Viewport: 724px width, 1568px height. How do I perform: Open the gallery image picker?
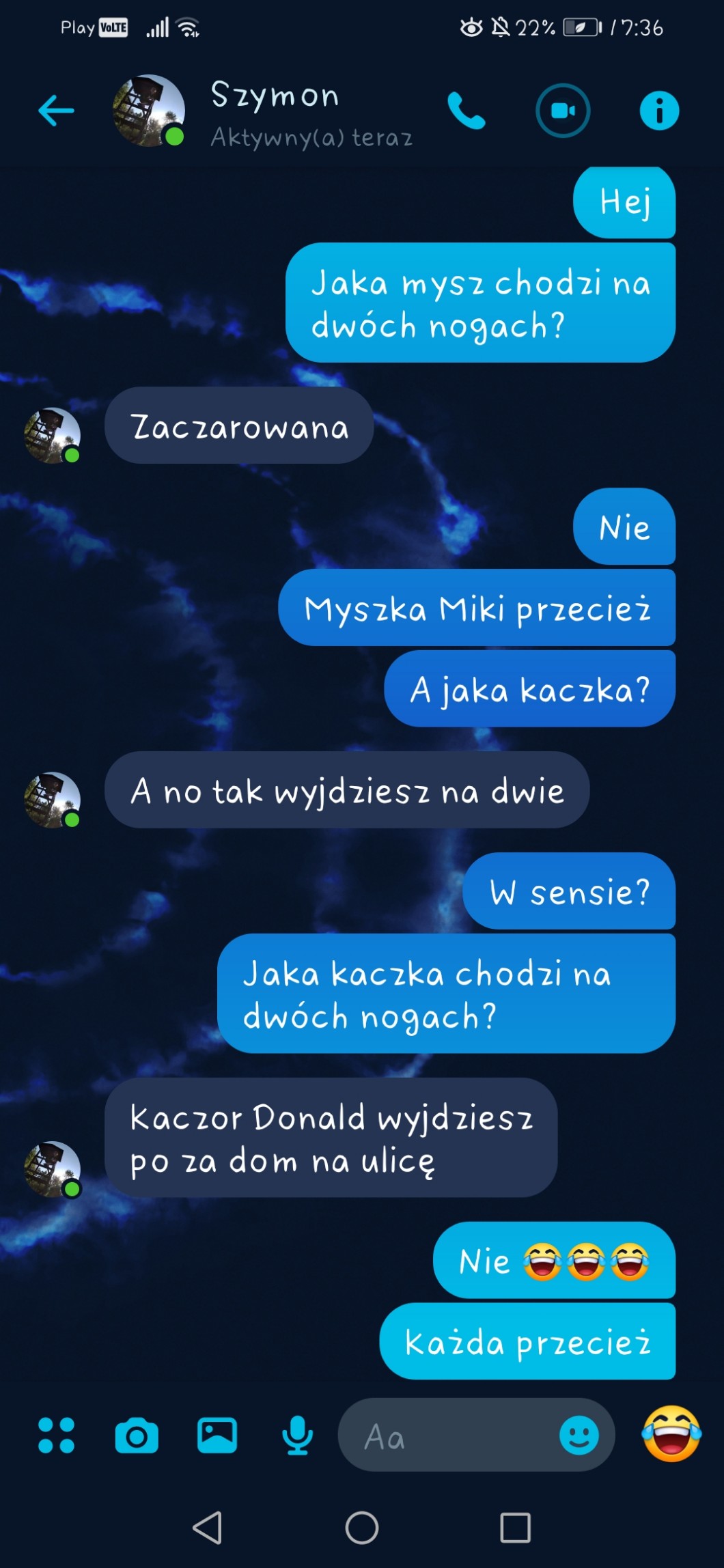tap(217, 1435)
